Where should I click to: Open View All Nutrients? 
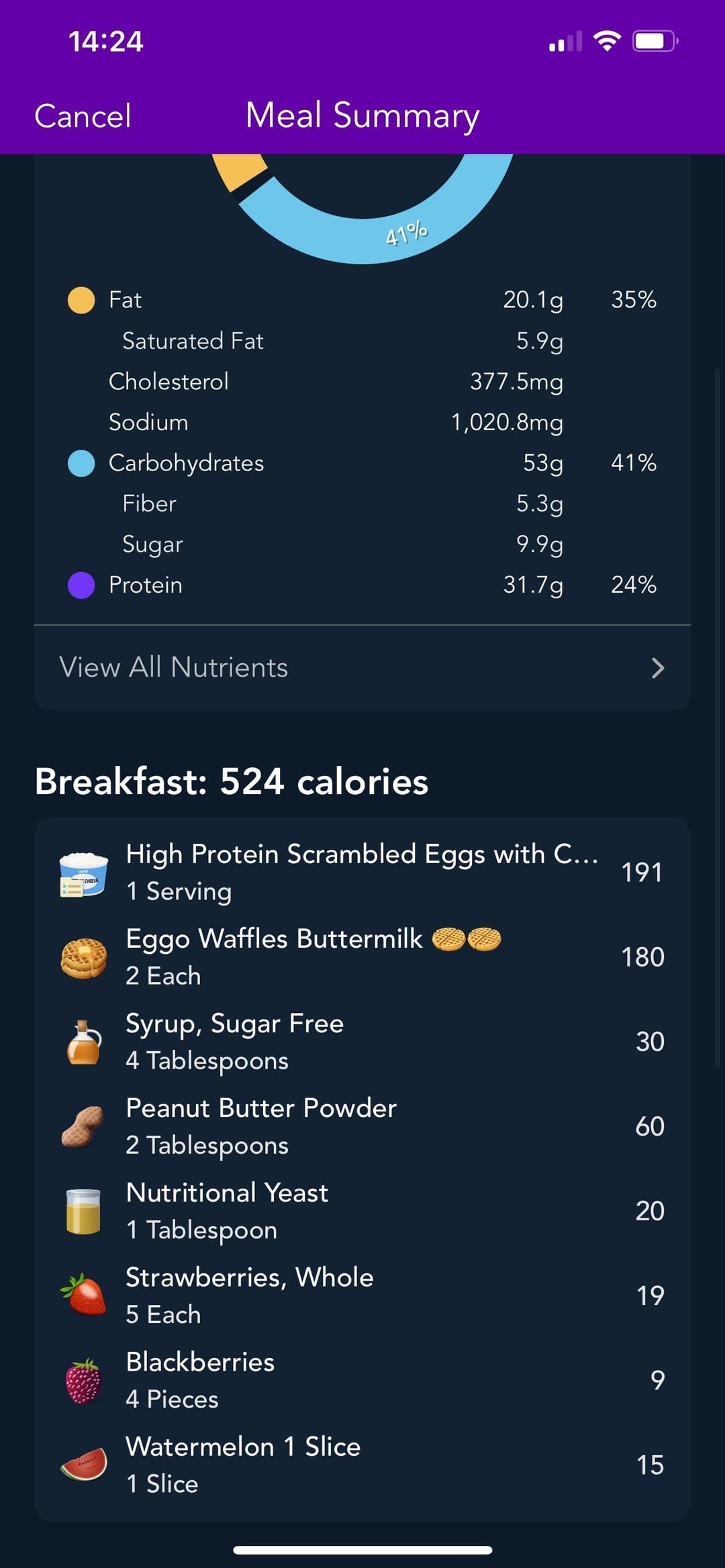pyautogui.click(x=362, y=668)
